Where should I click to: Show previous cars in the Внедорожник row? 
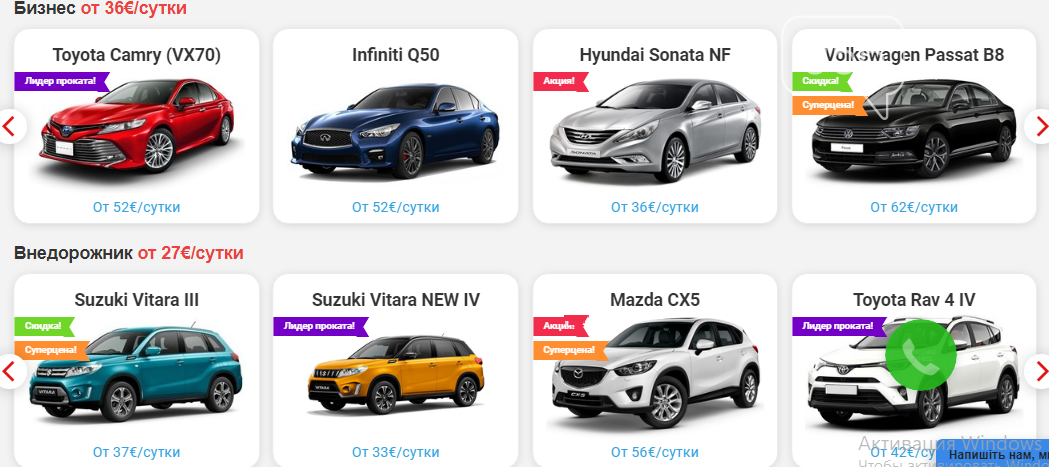pos(11,372)
